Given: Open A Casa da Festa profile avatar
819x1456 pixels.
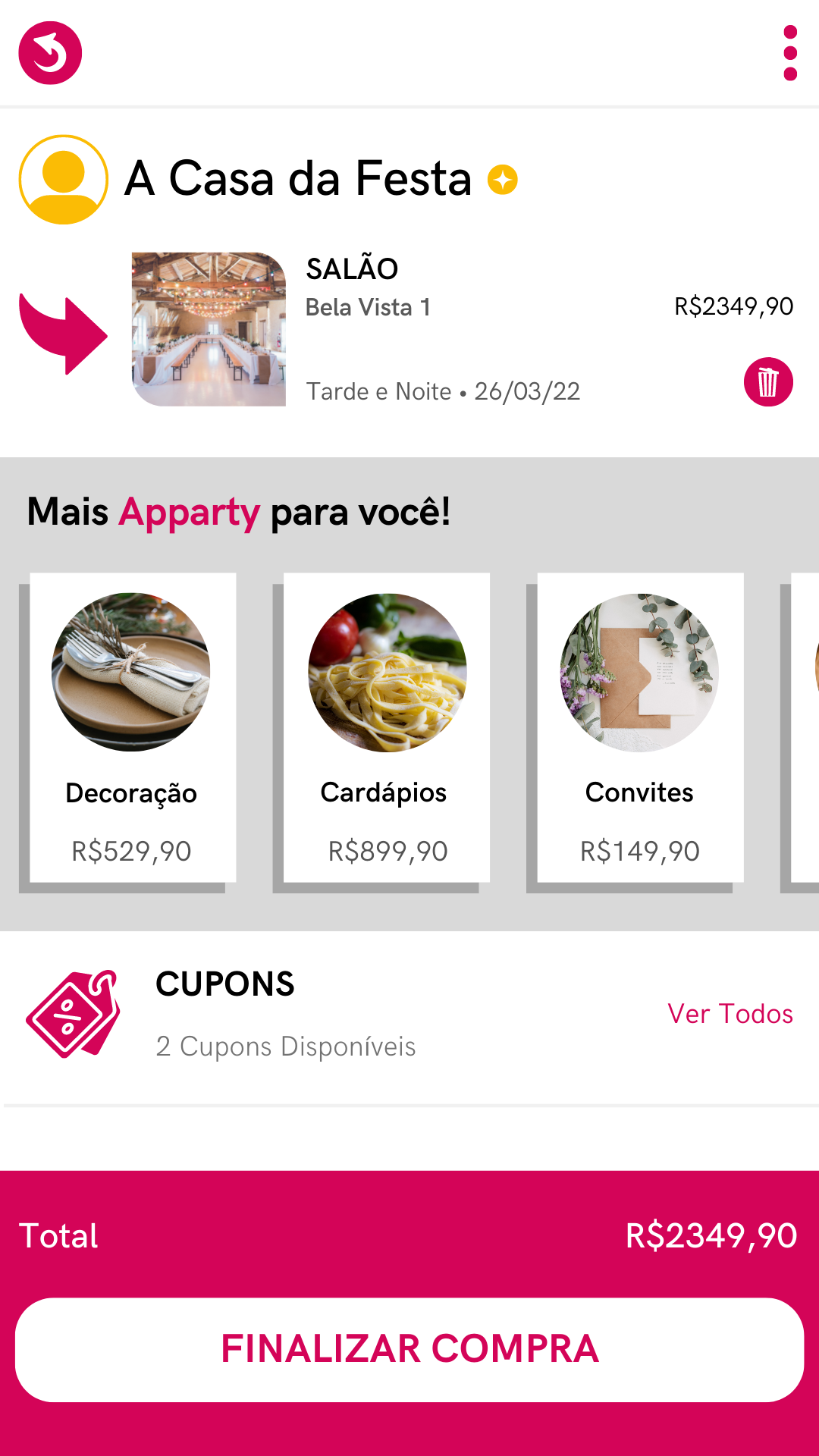Looking at the screenshot, I should [64, 180].
